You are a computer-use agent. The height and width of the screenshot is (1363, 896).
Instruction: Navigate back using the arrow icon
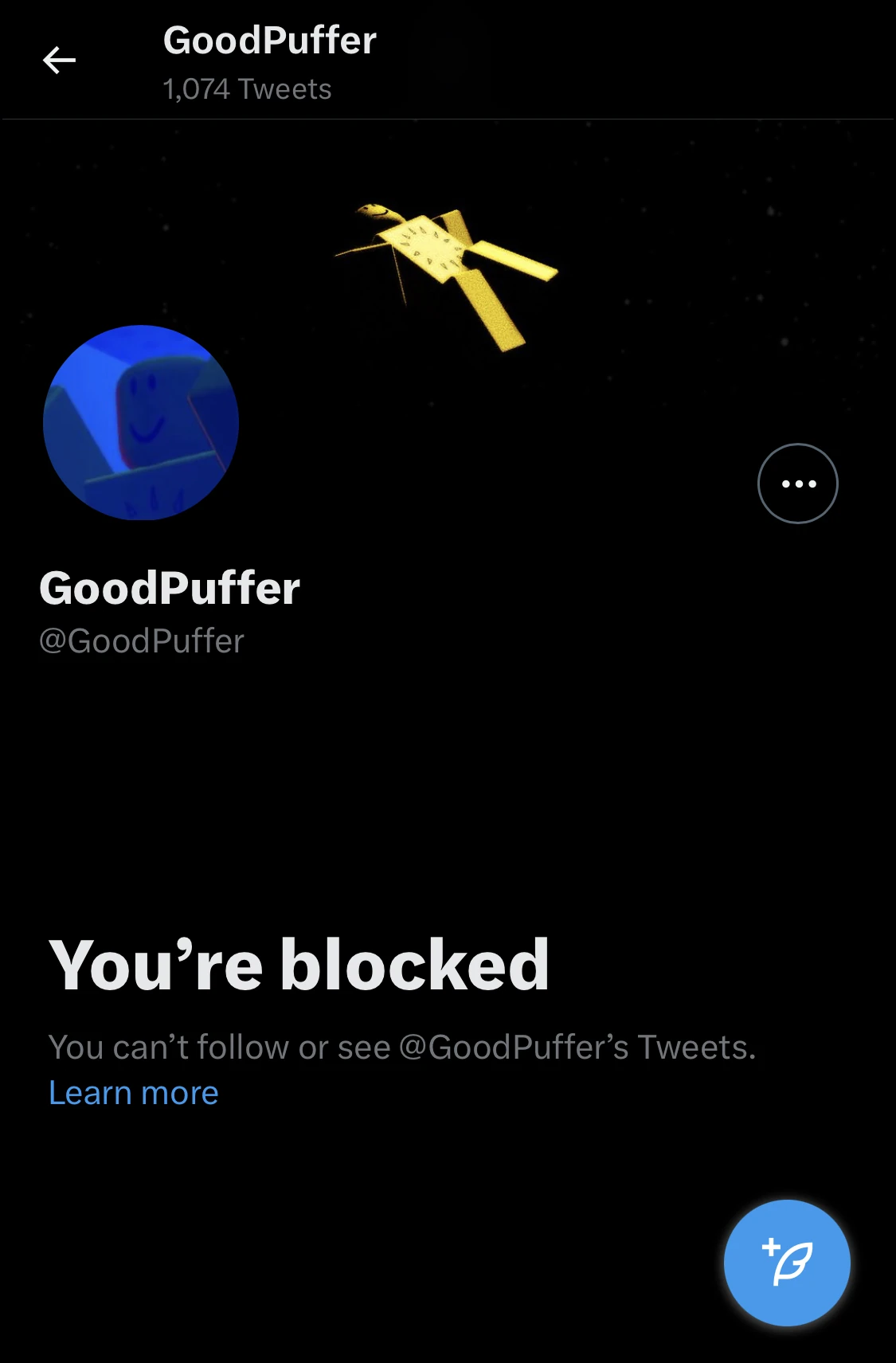pyautogui.click(x=60, y=61)
